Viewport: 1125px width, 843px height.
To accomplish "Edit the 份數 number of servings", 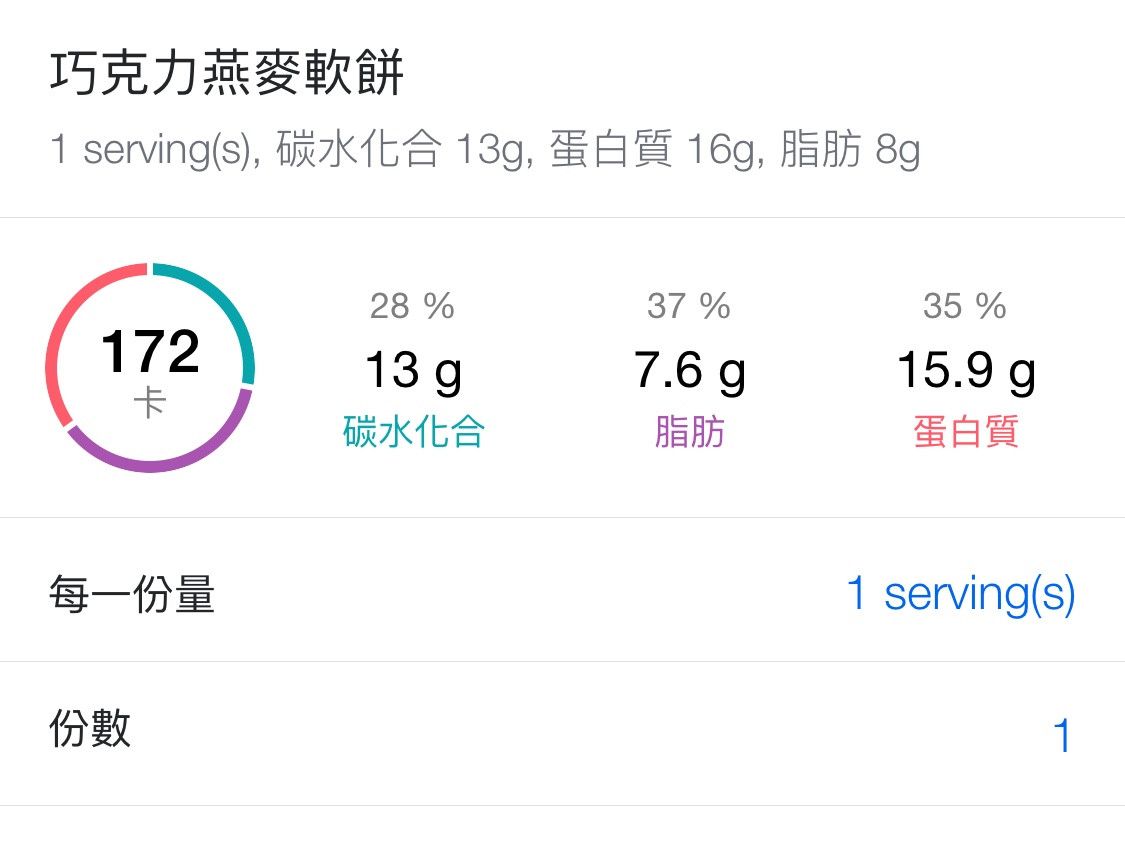I will [x=1061, y=736].
